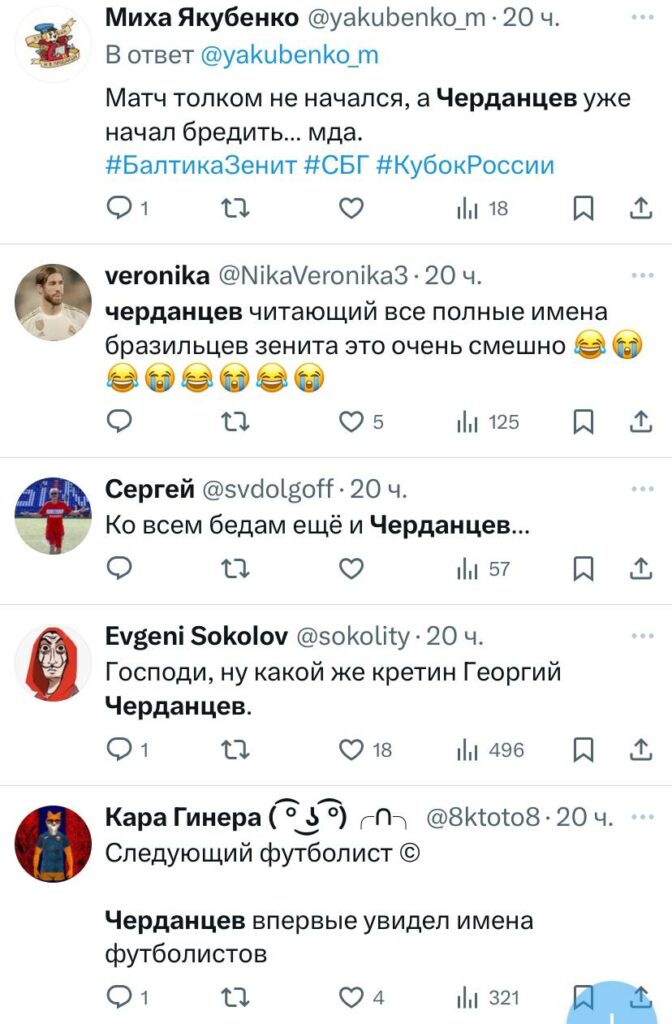Retweet Кара Гинера's tweet
Image resolution: width=672 pixels, height=1024 pixels.
point(235,997)
